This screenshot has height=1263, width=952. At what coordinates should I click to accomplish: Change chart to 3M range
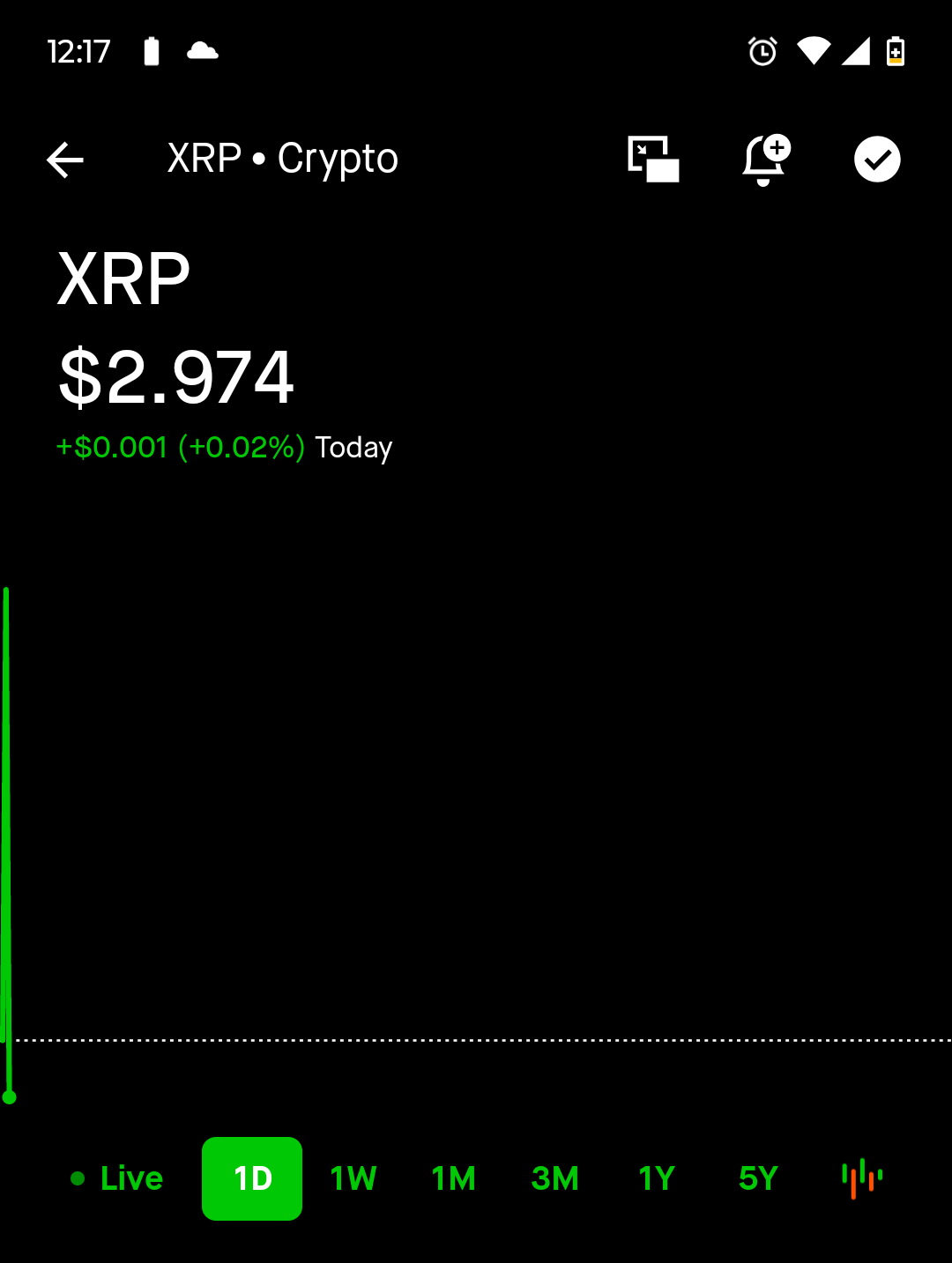coord(555,1178)
